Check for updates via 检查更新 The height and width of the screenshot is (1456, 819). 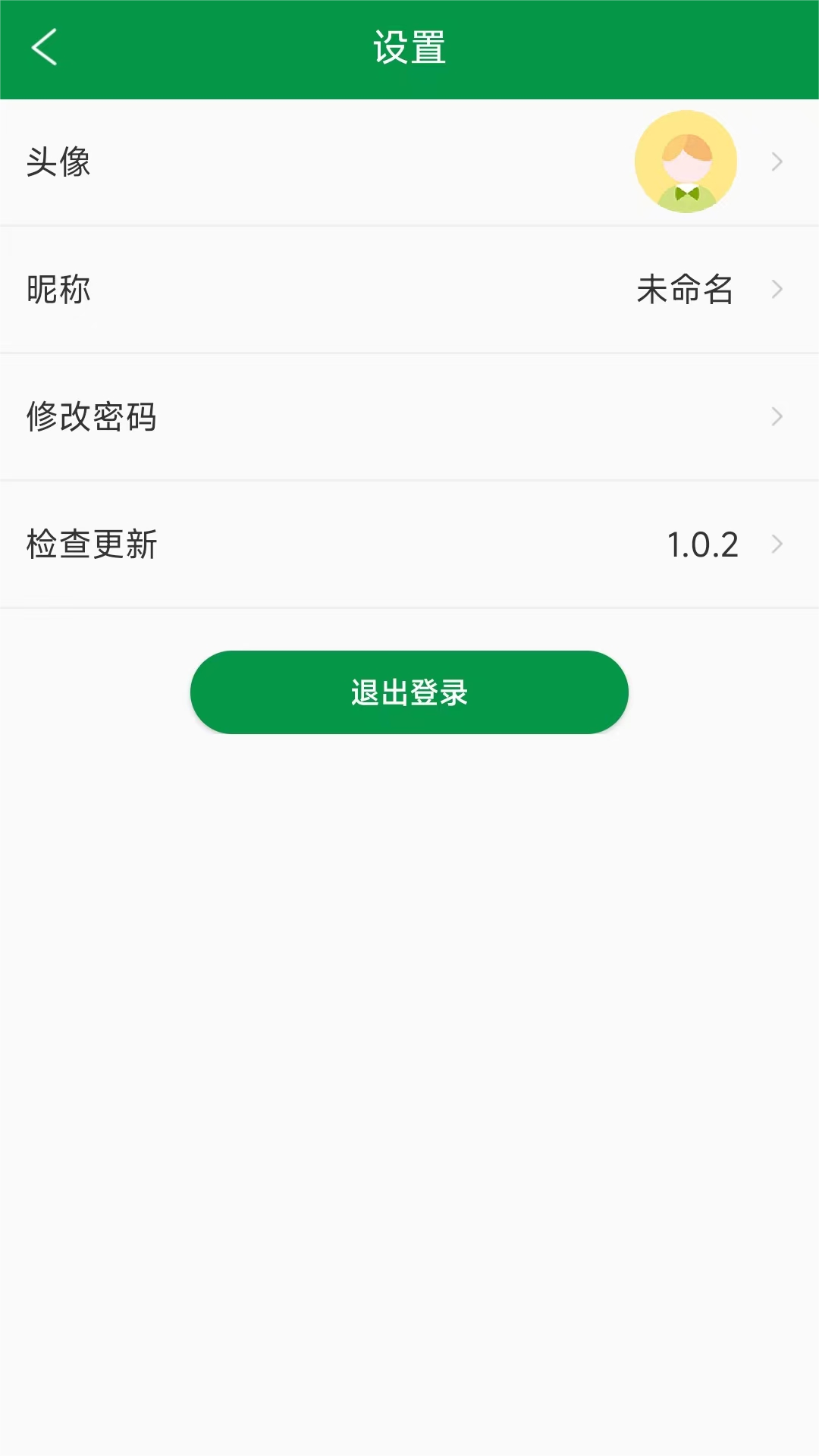pyautogui.click(x=409, y=544)
